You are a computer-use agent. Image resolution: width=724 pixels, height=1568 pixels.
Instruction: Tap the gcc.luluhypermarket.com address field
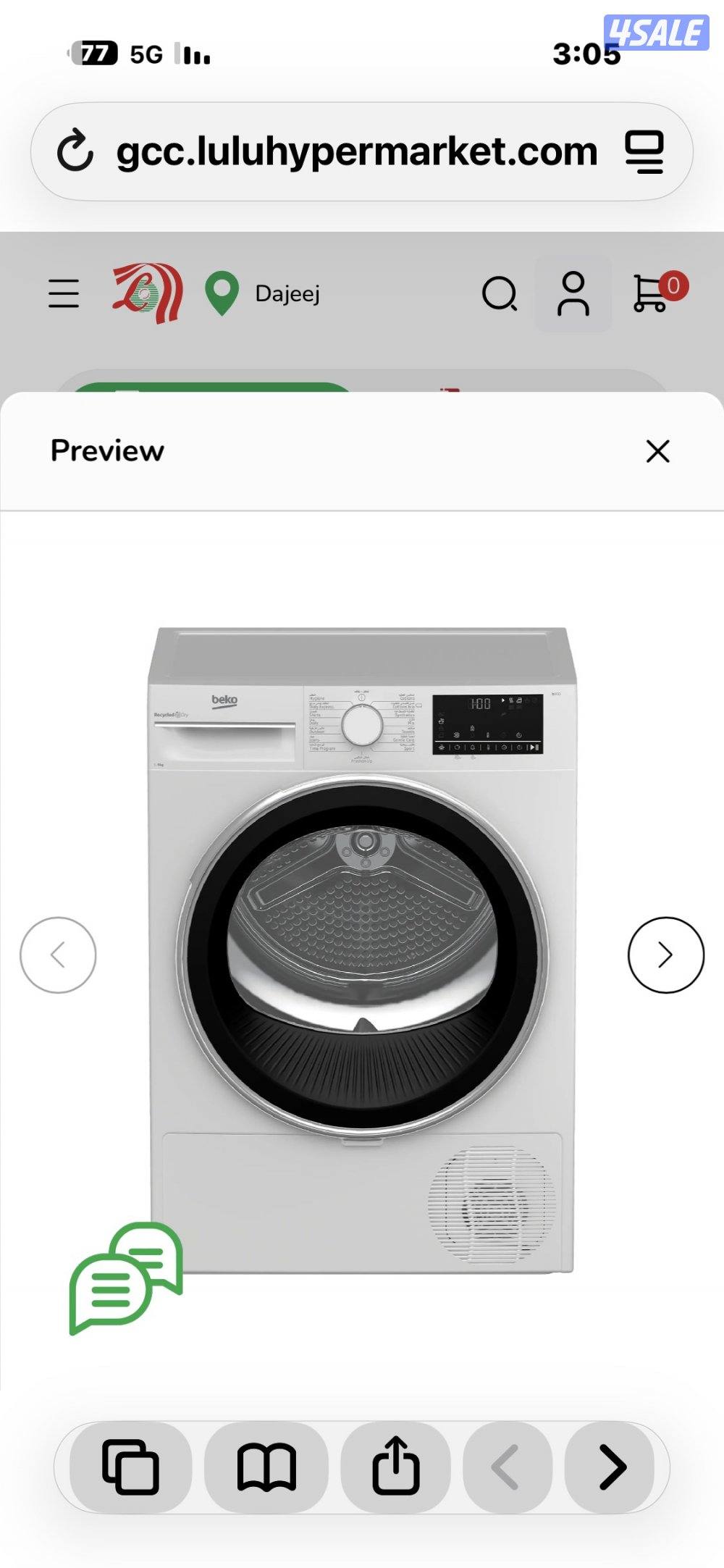click(356, 151)
